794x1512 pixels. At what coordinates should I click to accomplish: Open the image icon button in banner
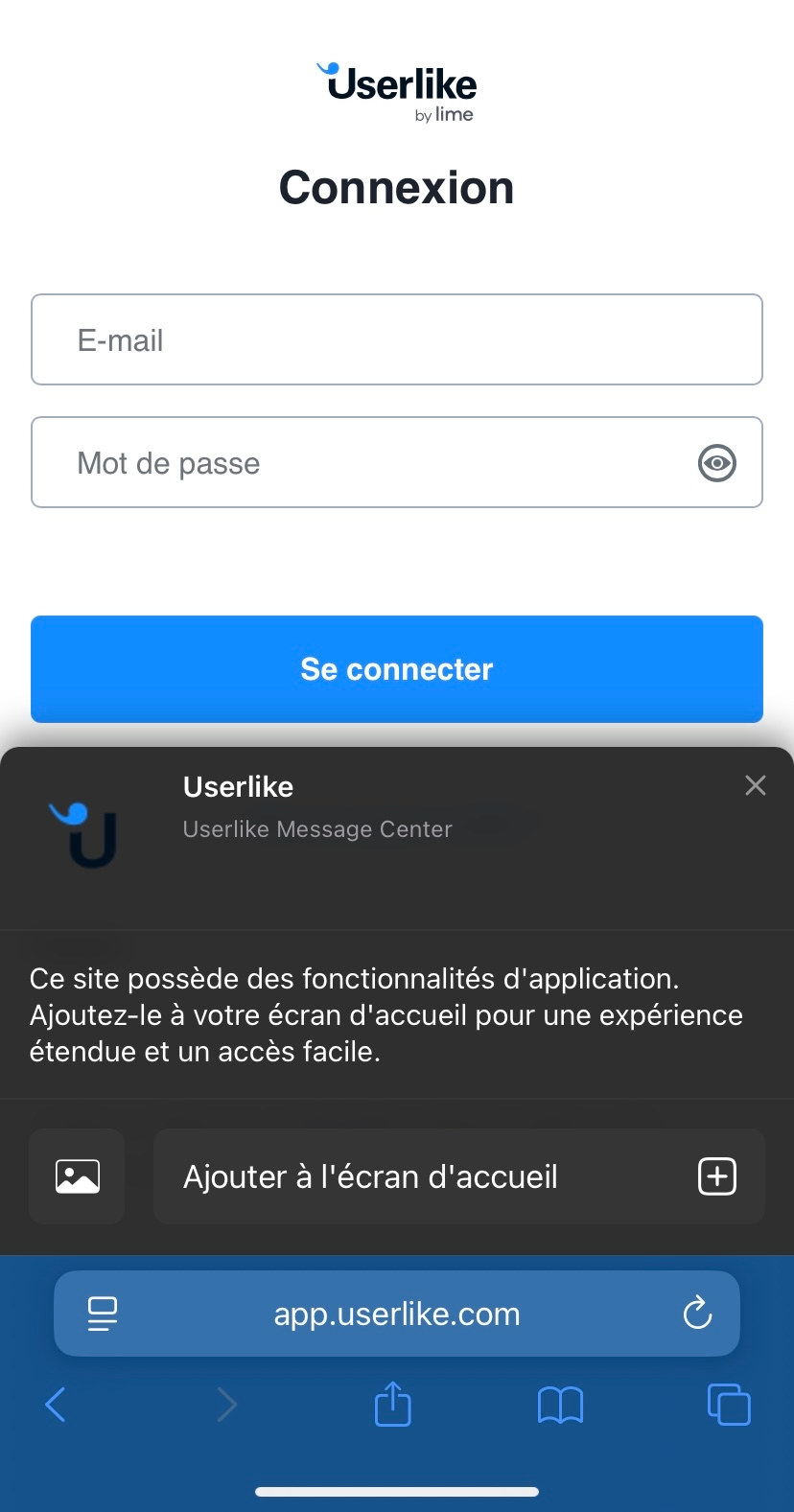(78, 1176)
